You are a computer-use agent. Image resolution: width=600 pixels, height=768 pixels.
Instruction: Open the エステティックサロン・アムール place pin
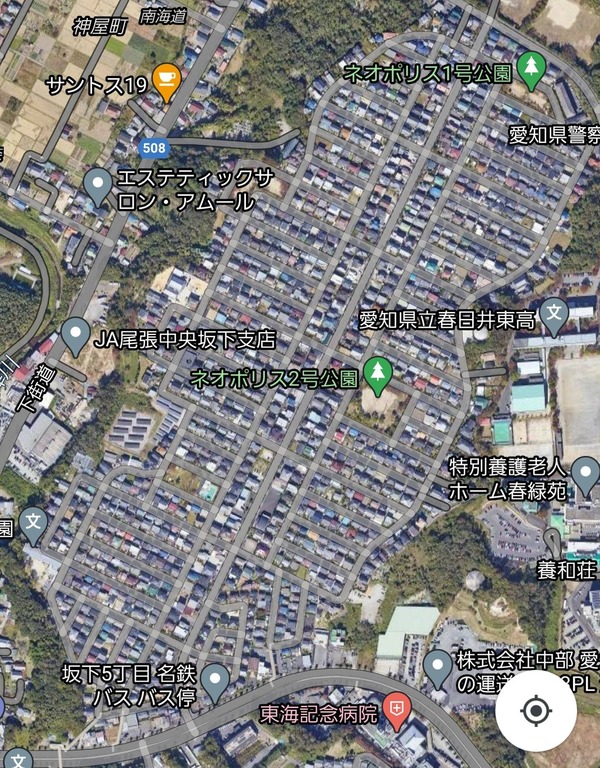point(97,186)
